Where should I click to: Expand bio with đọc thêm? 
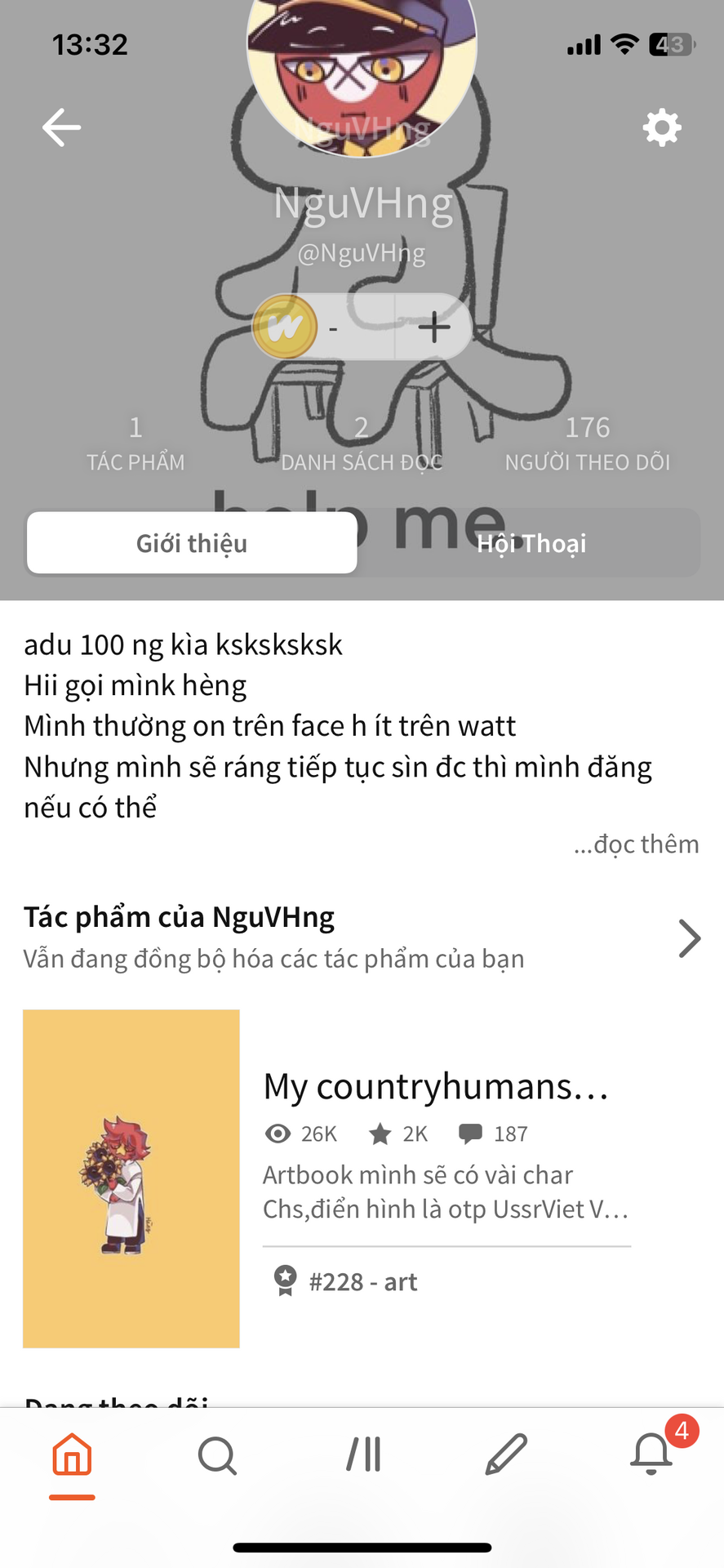637,844
